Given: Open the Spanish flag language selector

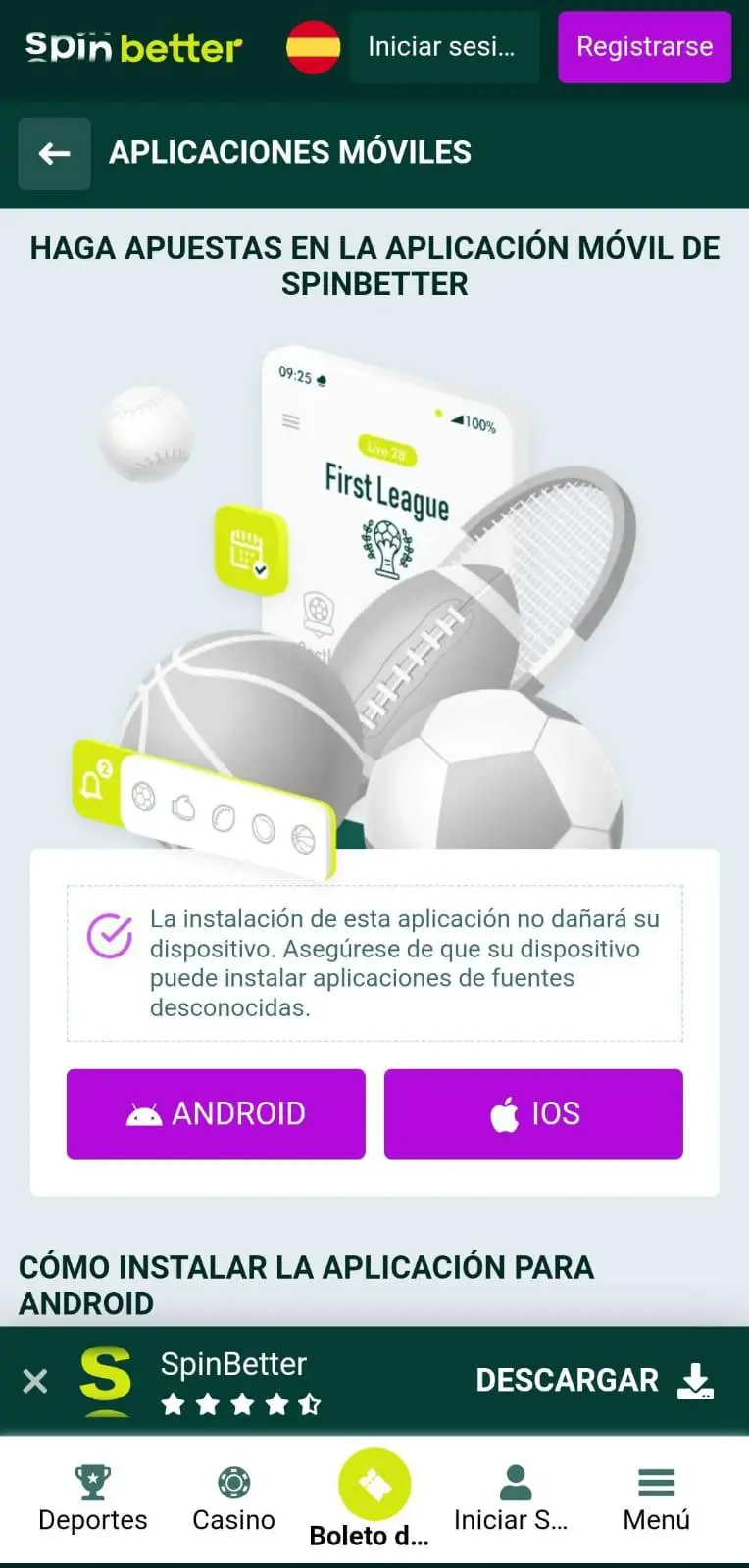Looking at the screenshot, I should 312,47.
